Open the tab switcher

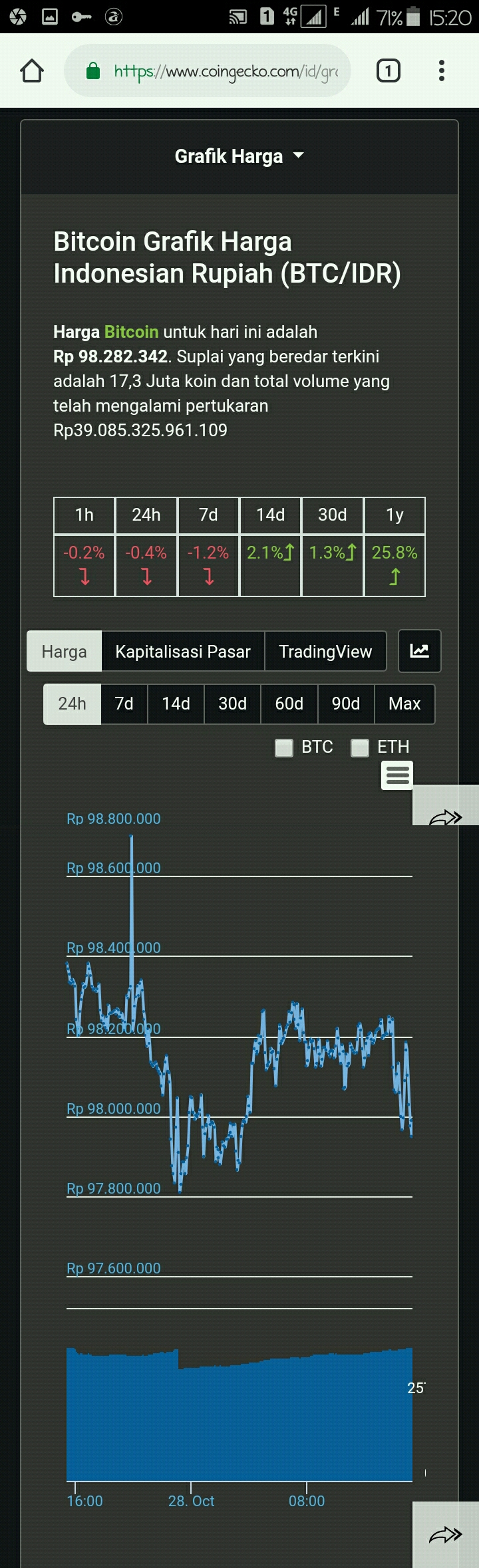point(389,70)
